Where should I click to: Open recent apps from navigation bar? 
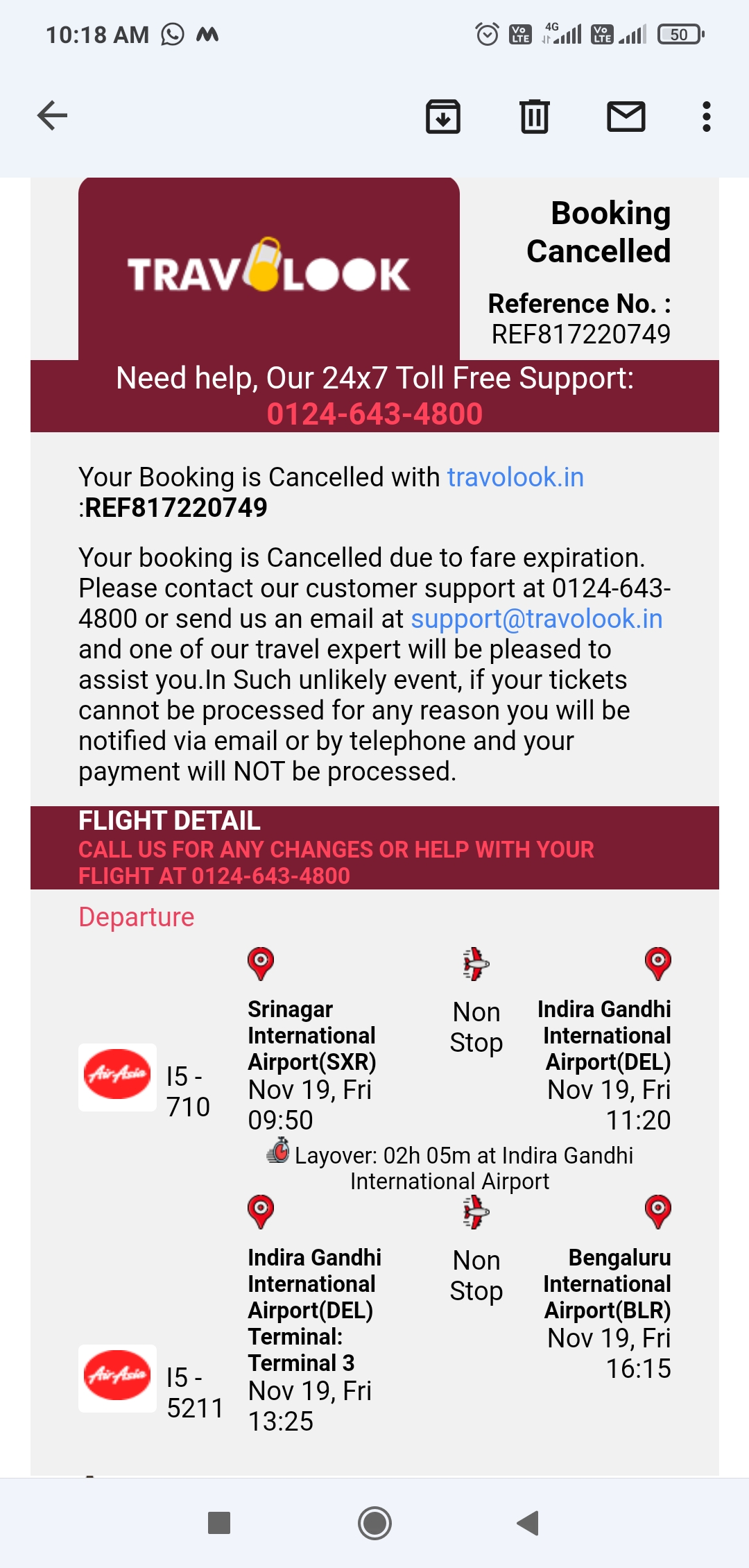pos(219,1523)
